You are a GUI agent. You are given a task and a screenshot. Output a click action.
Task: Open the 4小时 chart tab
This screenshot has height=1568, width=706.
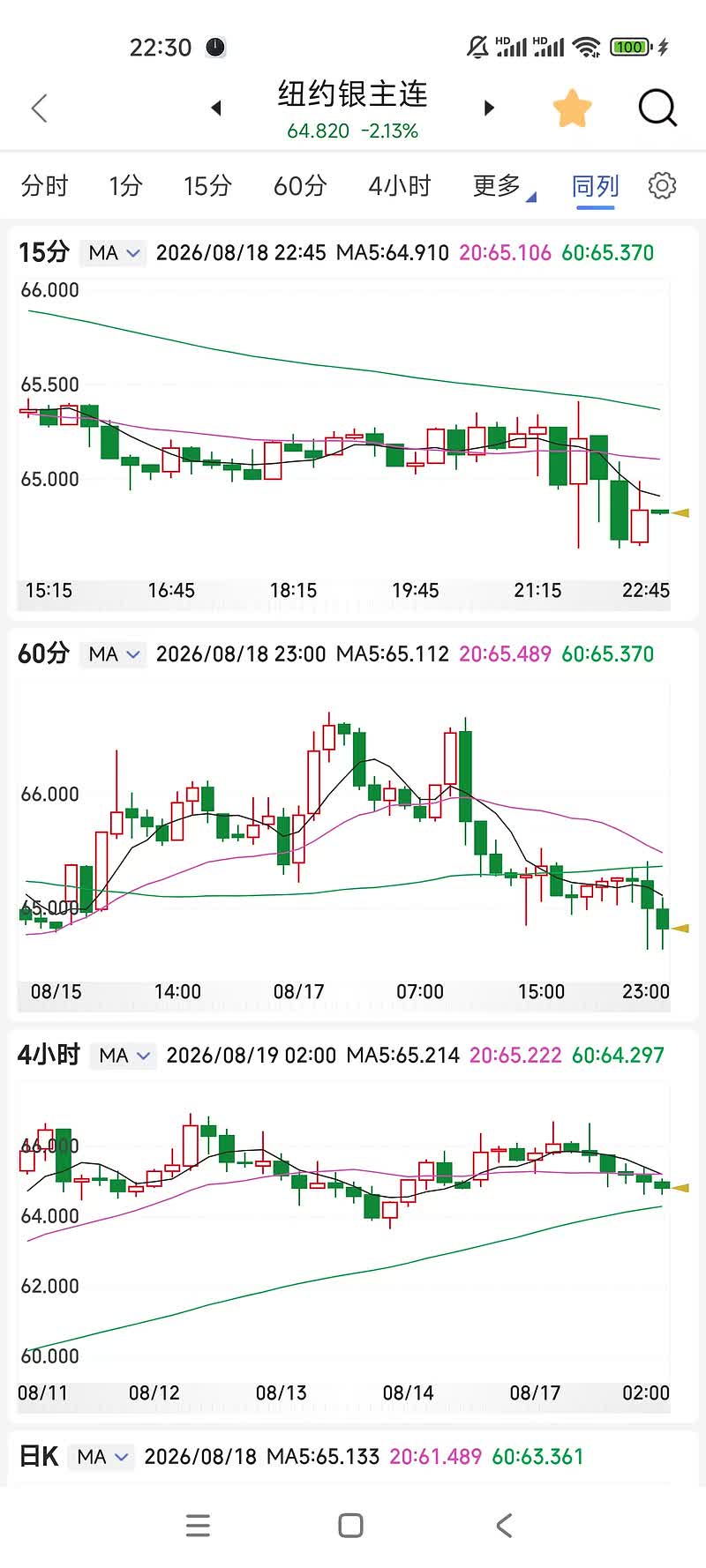400,186
